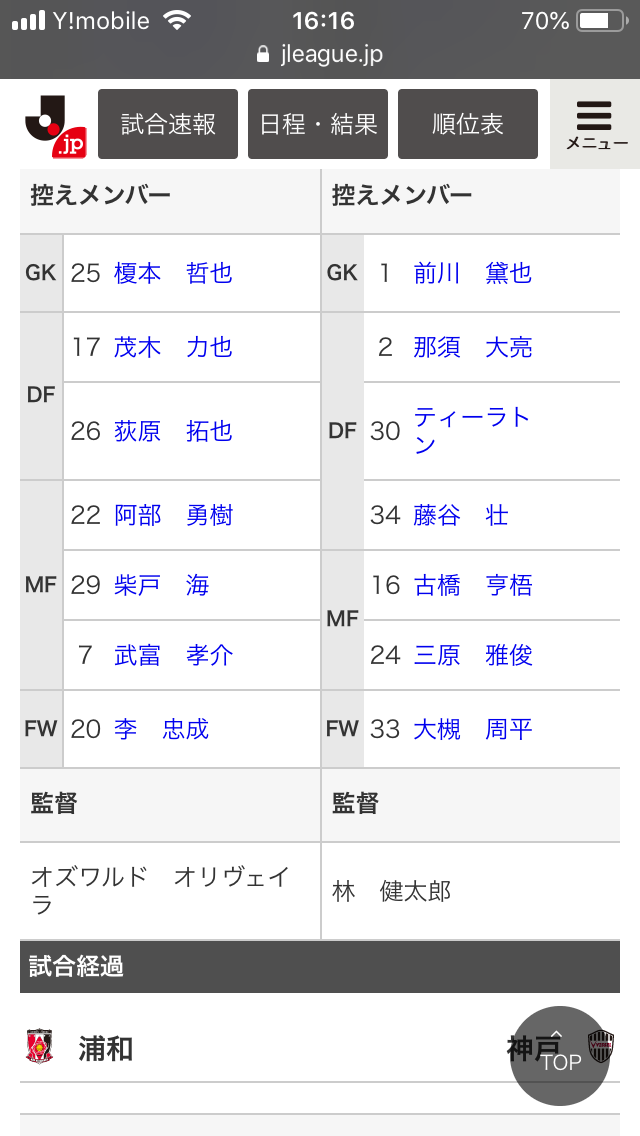Open the 試合速報 live scores page

[168, 124]
